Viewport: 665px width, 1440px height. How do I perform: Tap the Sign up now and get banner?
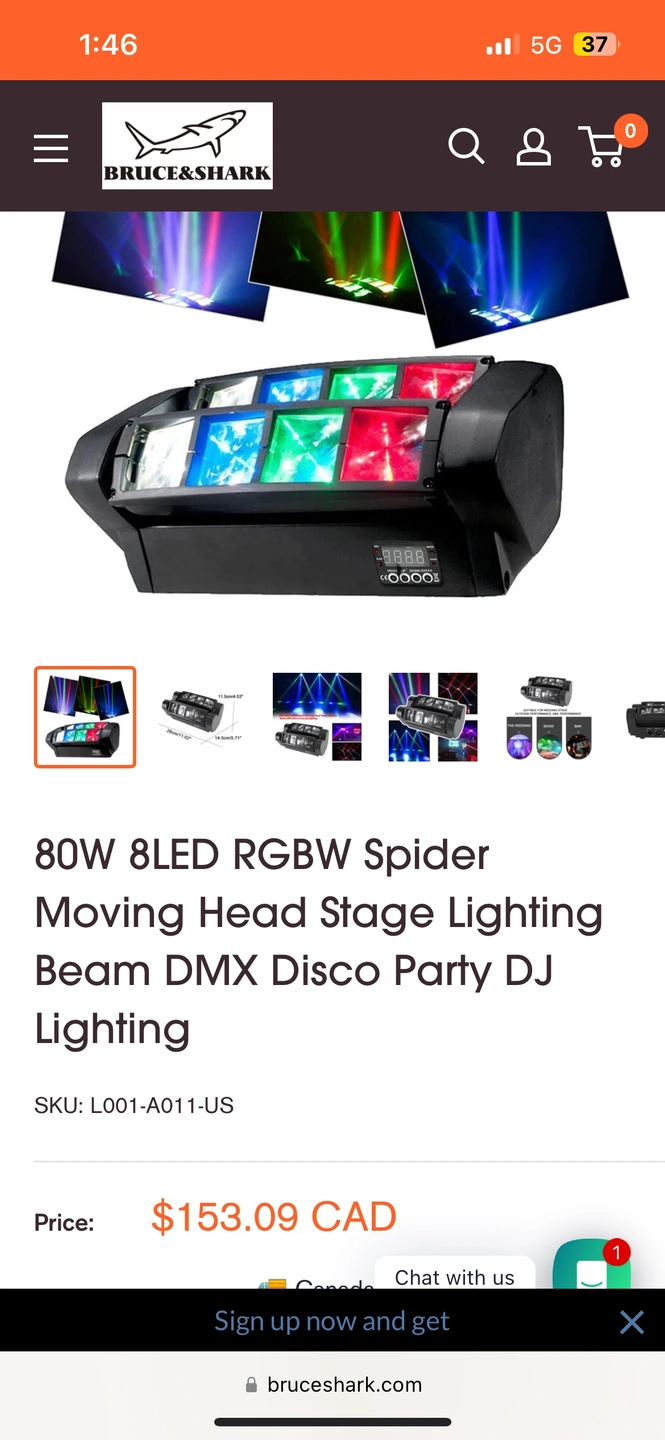click(332, 1321)
